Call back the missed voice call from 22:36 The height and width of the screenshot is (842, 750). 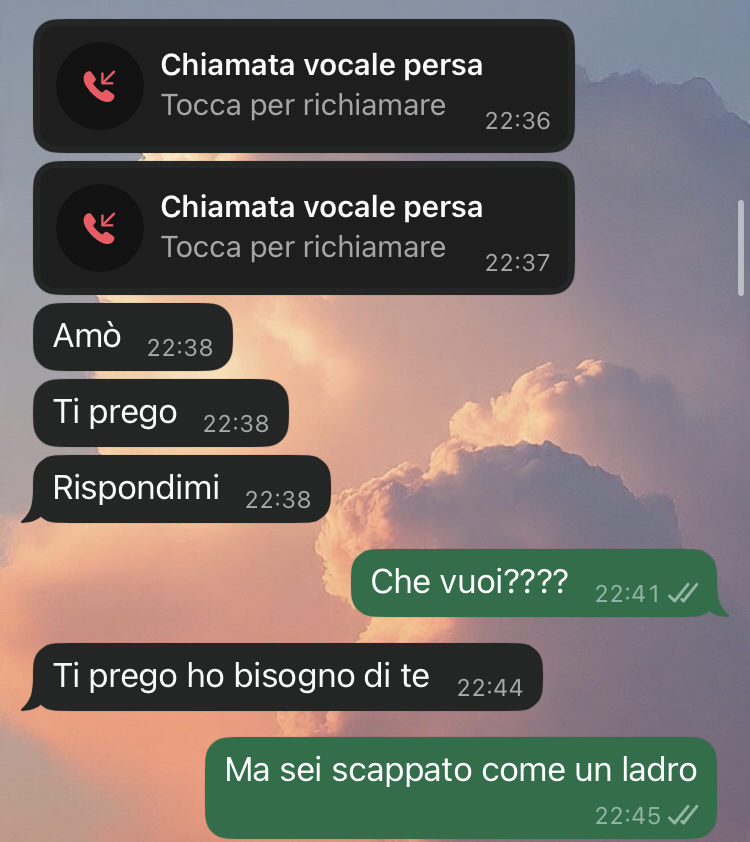(x=303, y=86)
